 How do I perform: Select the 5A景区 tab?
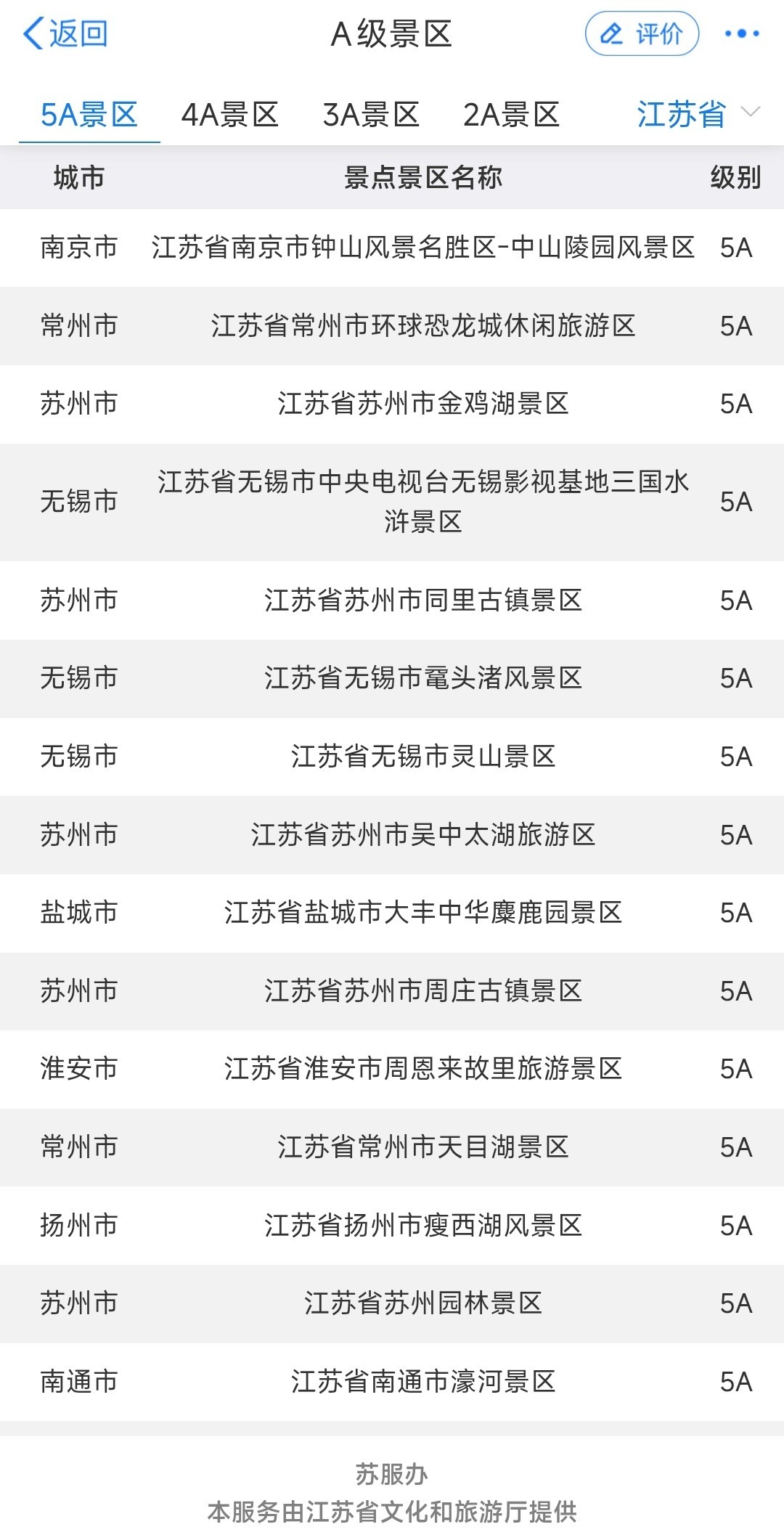point(89,115)
